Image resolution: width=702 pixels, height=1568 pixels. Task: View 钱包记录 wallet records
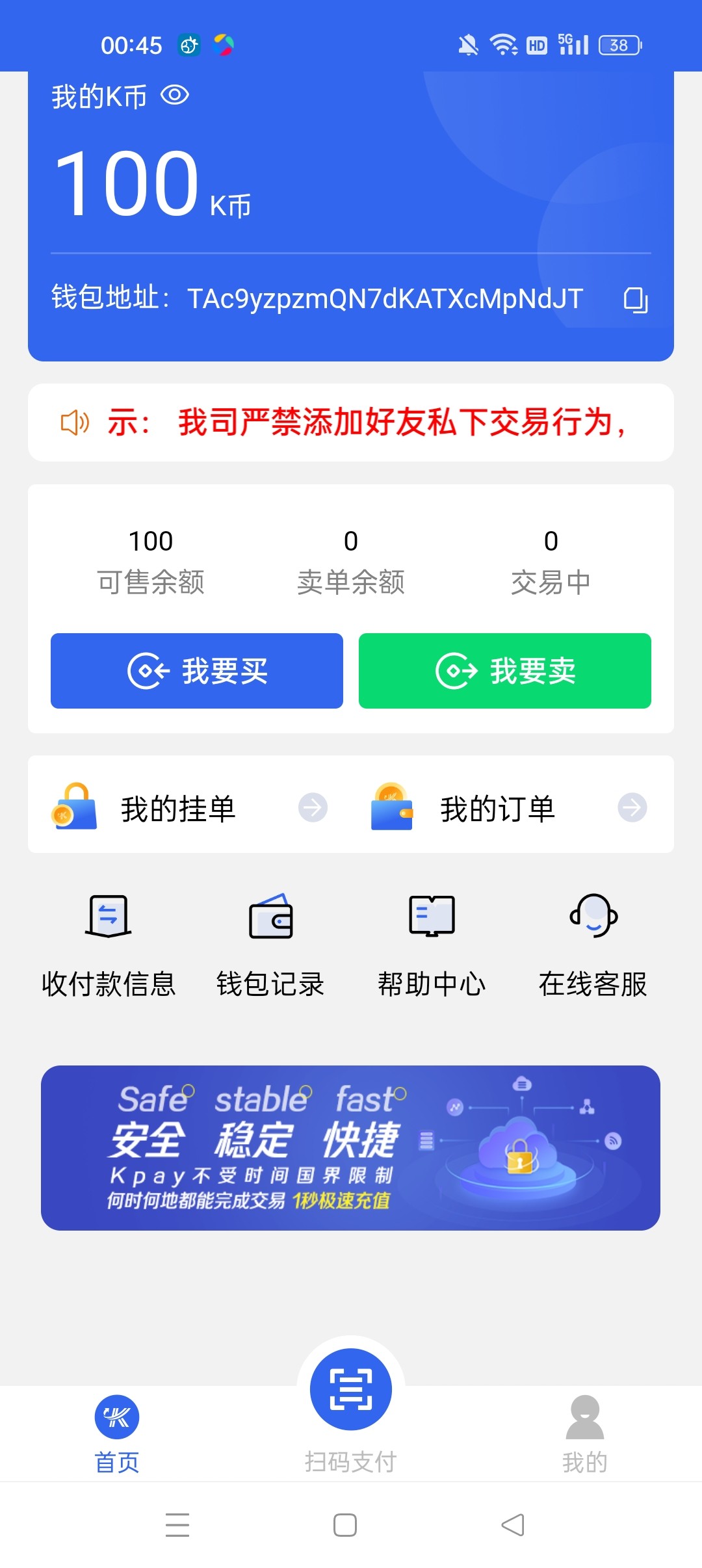[x=270, y=945]
